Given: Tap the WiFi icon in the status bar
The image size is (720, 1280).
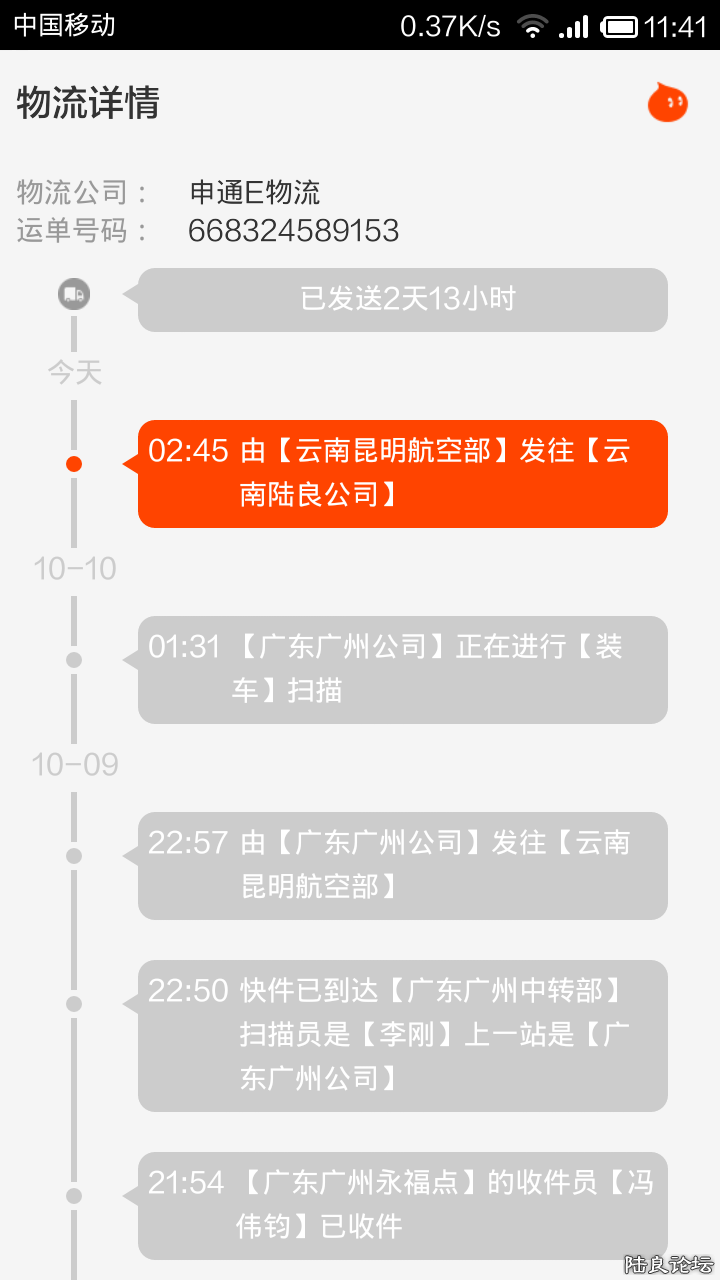Looking at the screenshot, I should click(531, 26).
